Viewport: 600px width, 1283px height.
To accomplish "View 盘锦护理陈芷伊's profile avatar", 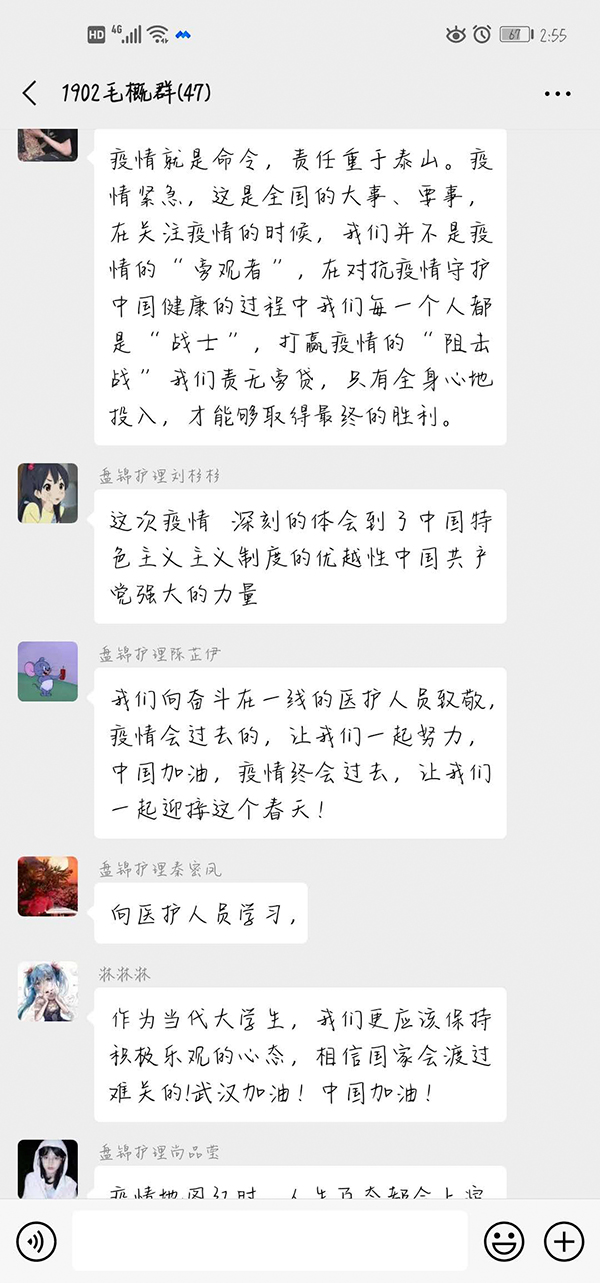I will [47, 671].
